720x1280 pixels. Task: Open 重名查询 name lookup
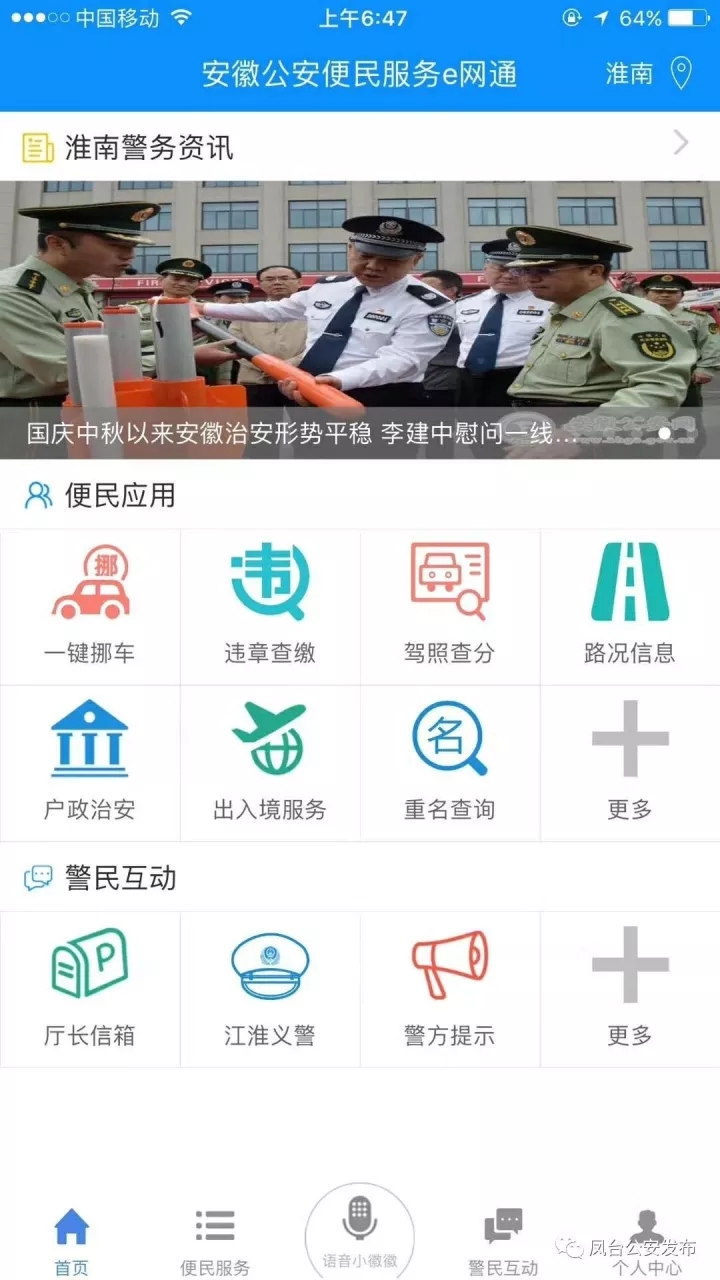tap(450, 763)
